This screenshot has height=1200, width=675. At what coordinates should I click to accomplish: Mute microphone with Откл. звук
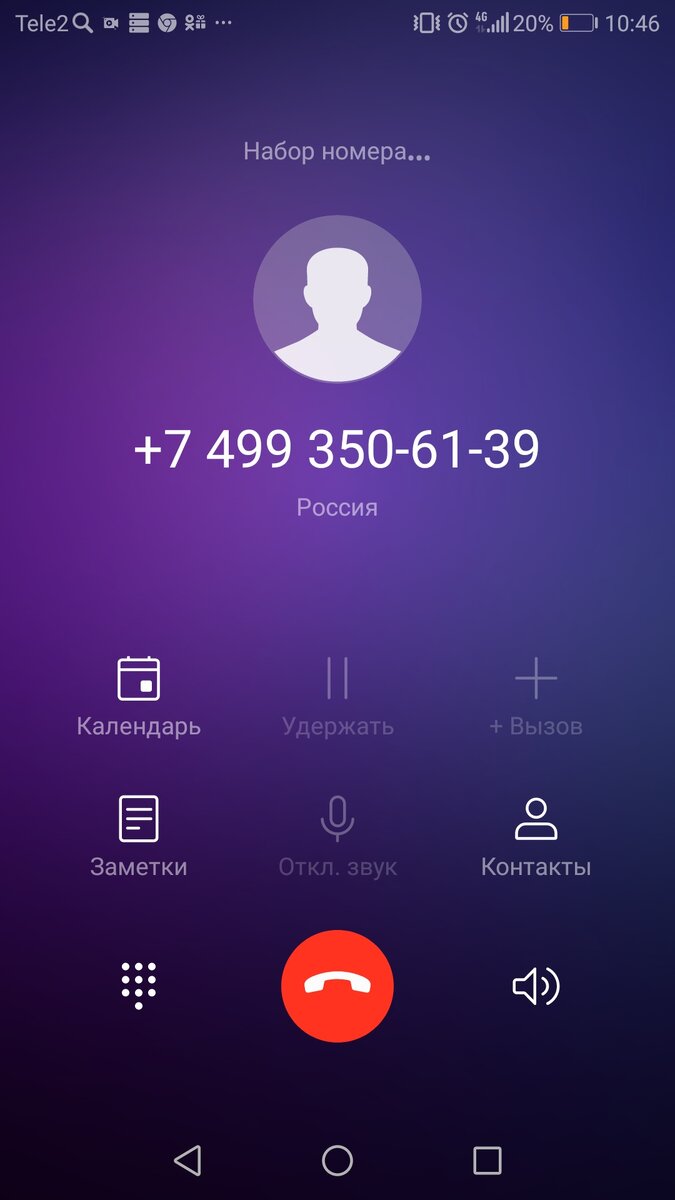tap(337, 836)
